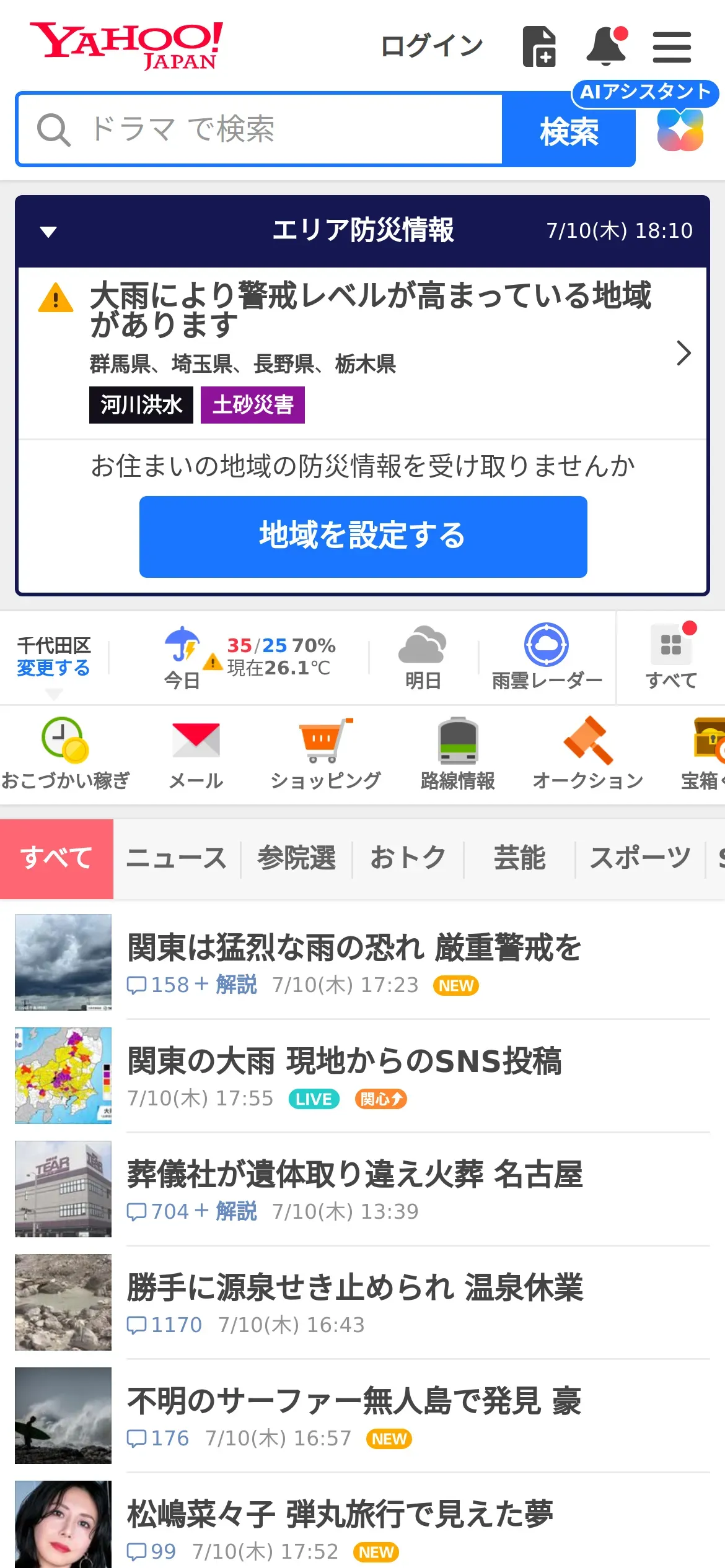Read 関東は猛烈な雨の恐れ article

click(x=354, y=947)
